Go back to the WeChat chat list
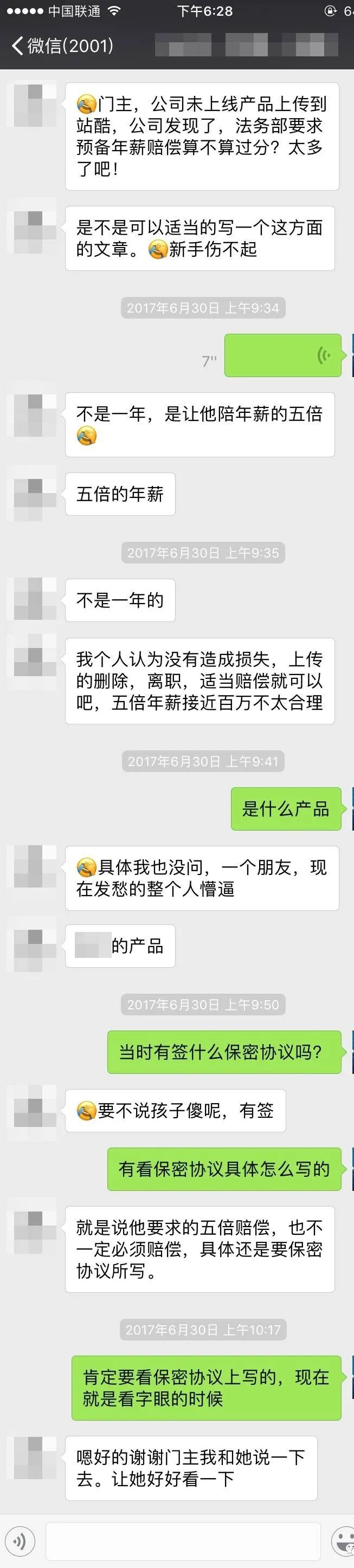This screenshot has height=1568, width=354. (61, 46)
